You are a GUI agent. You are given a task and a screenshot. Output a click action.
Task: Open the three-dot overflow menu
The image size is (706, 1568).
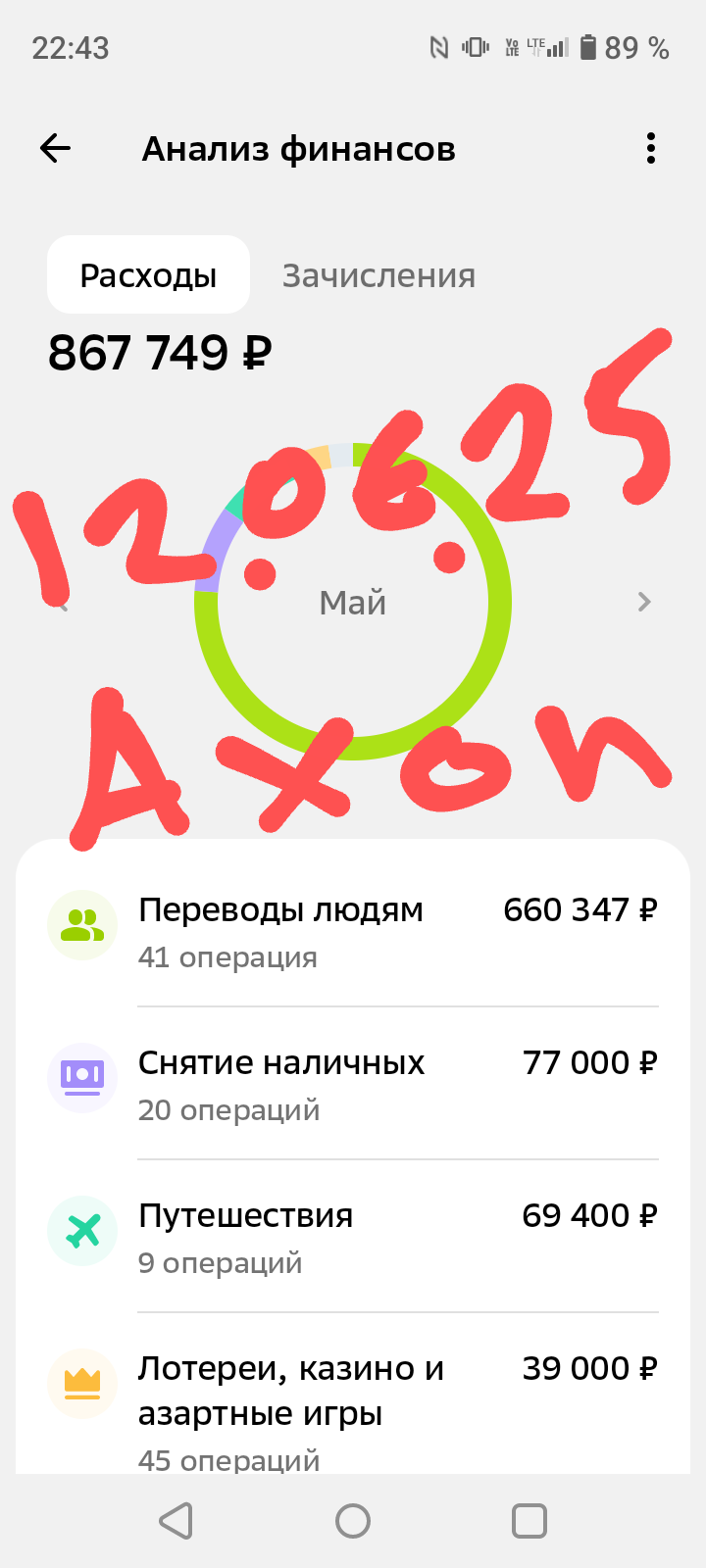click(650, 149)
